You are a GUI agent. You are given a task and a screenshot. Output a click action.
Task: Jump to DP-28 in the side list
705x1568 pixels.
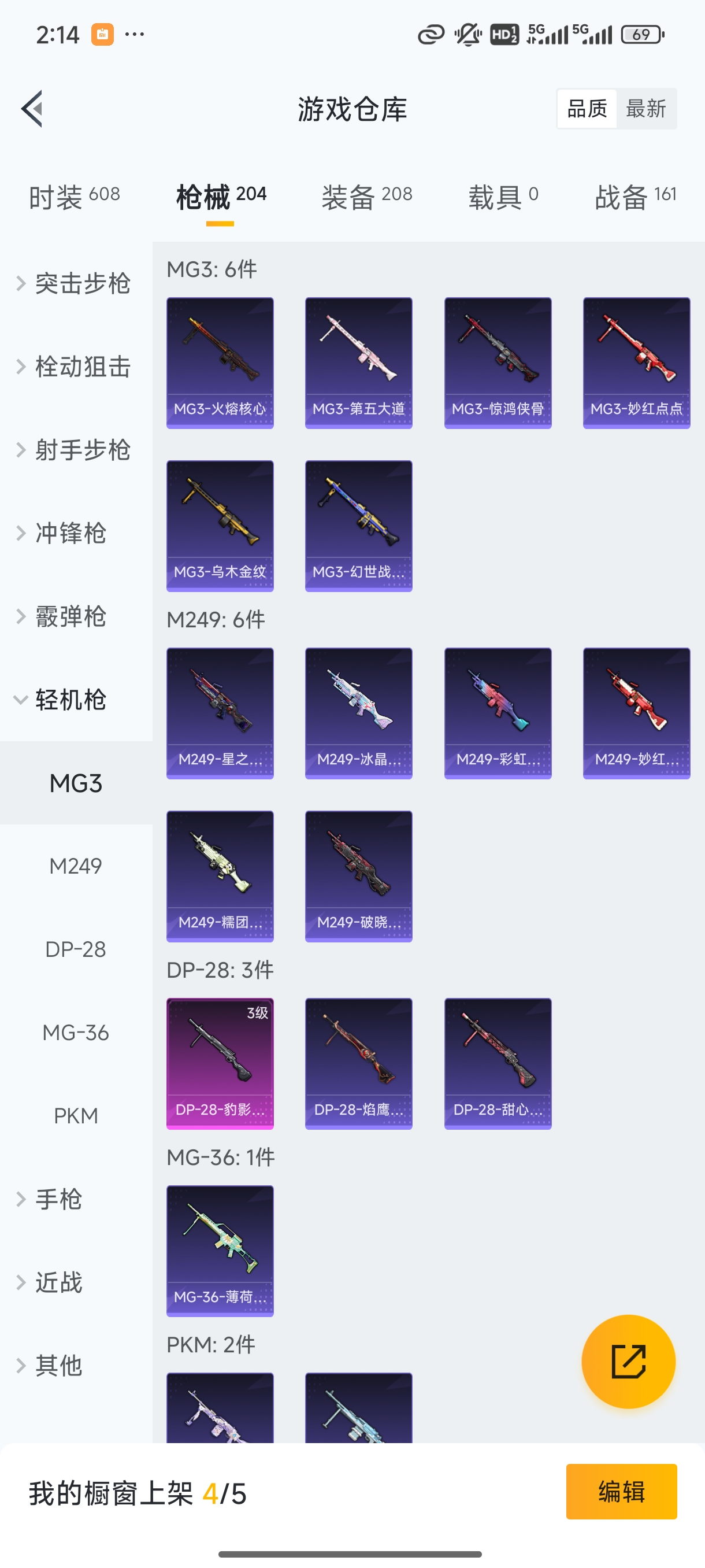point(76,949)
